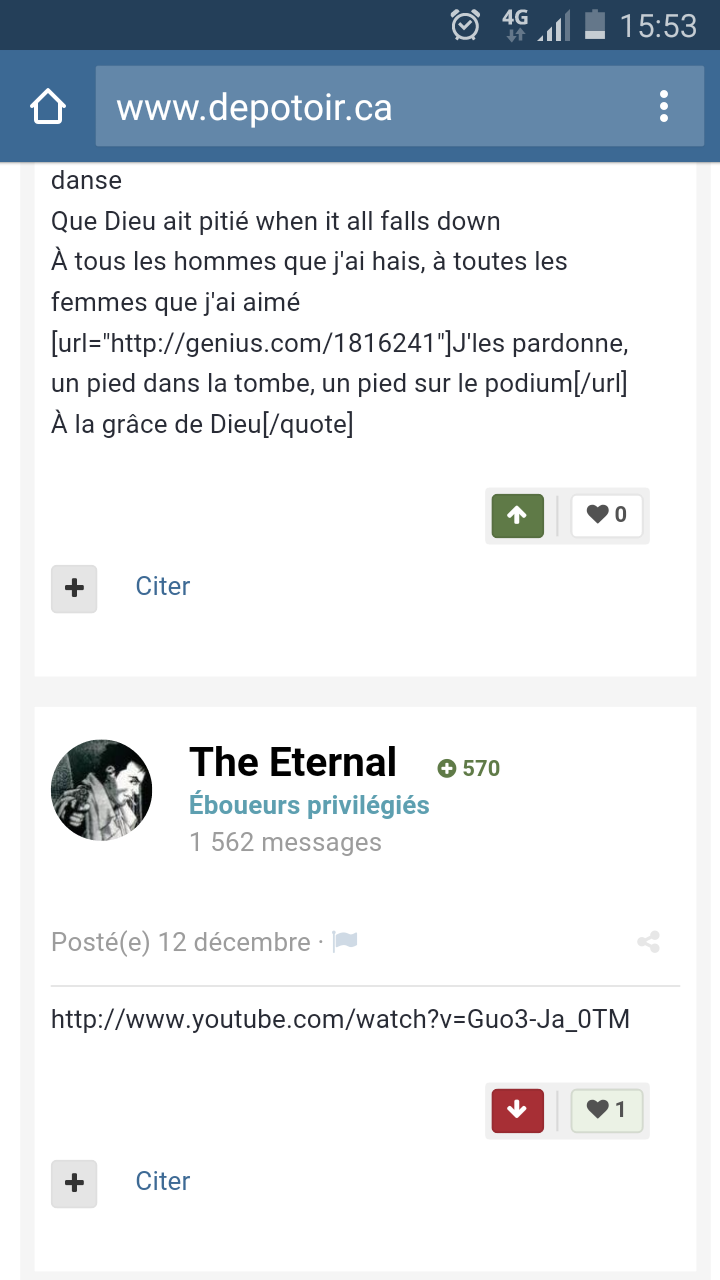Downvote The Eternal's YouTube post

(517, 1110)
